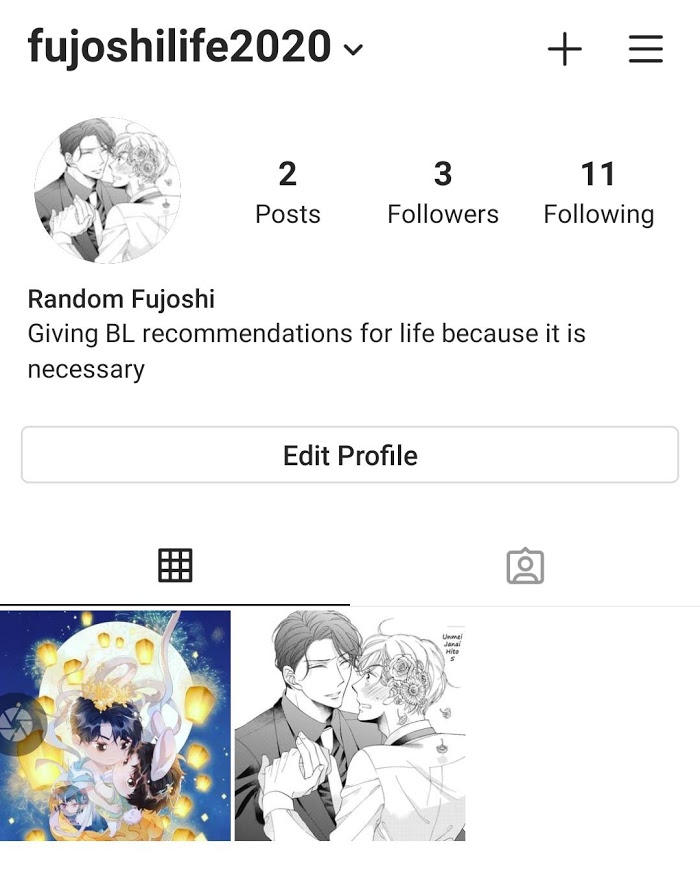Open the colorful lantern illustration post
Viewport: 700px width, 891px height.
point(115,725)
